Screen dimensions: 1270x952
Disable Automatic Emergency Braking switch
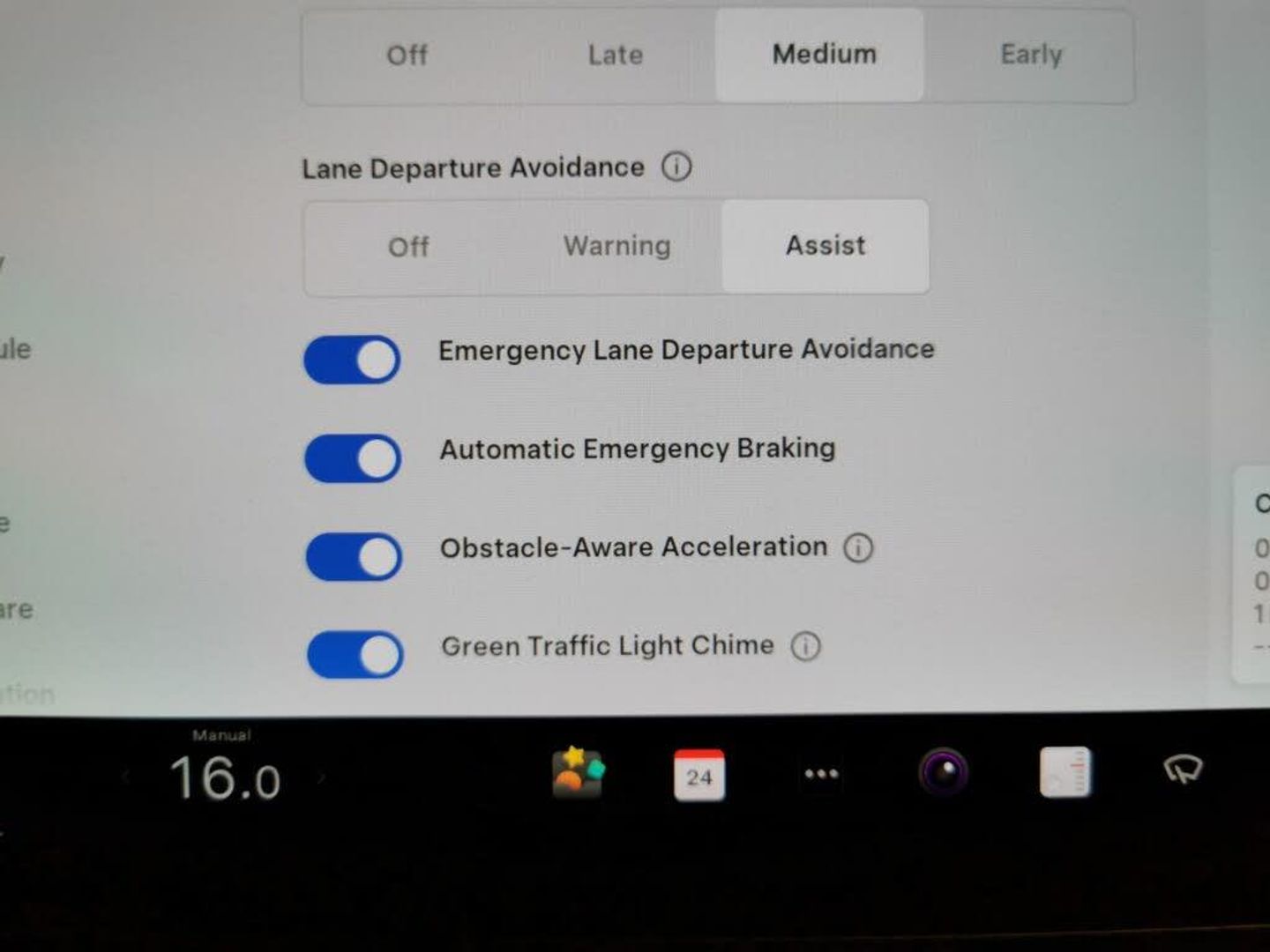(x=353, y=458)
